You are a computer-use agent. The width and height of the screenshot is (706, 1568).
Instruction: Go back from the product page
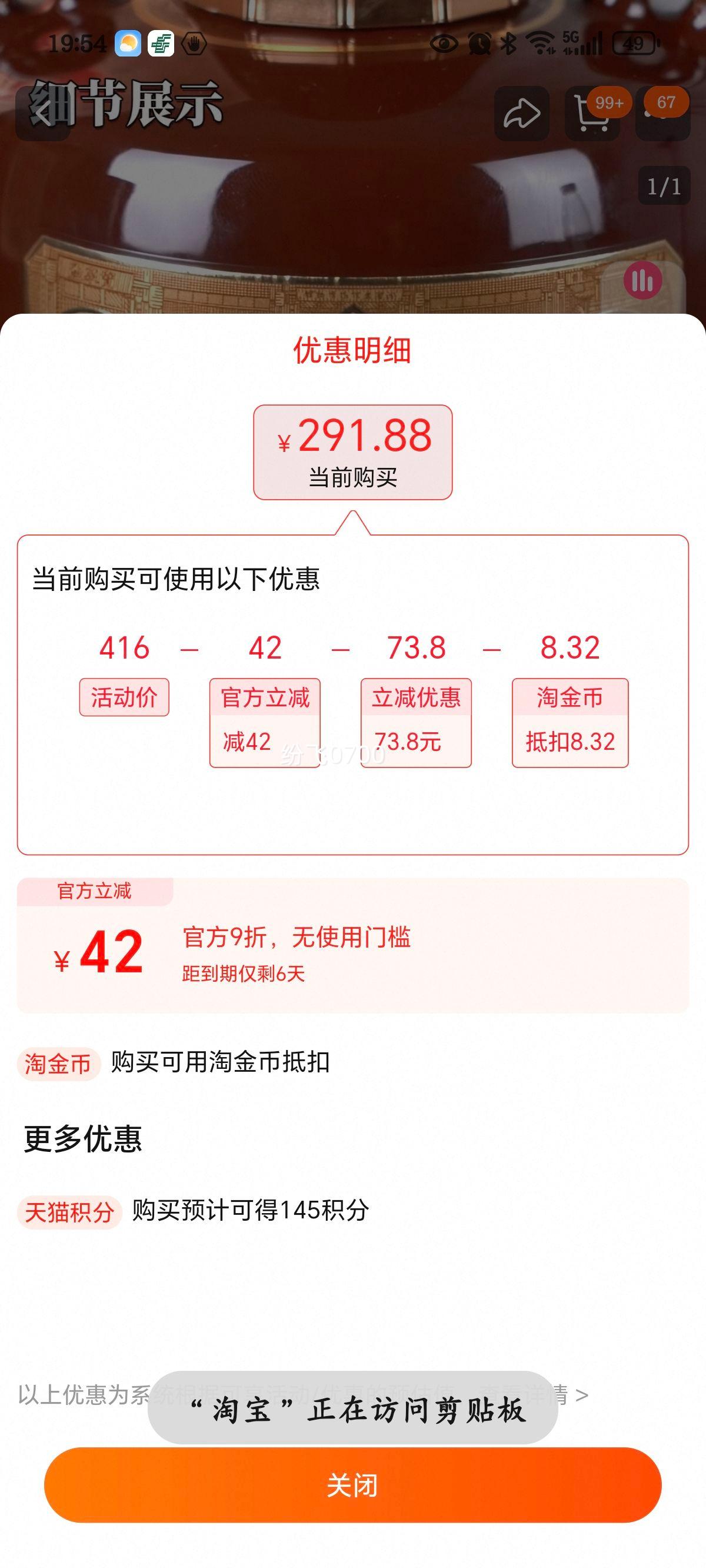point(41,114)
